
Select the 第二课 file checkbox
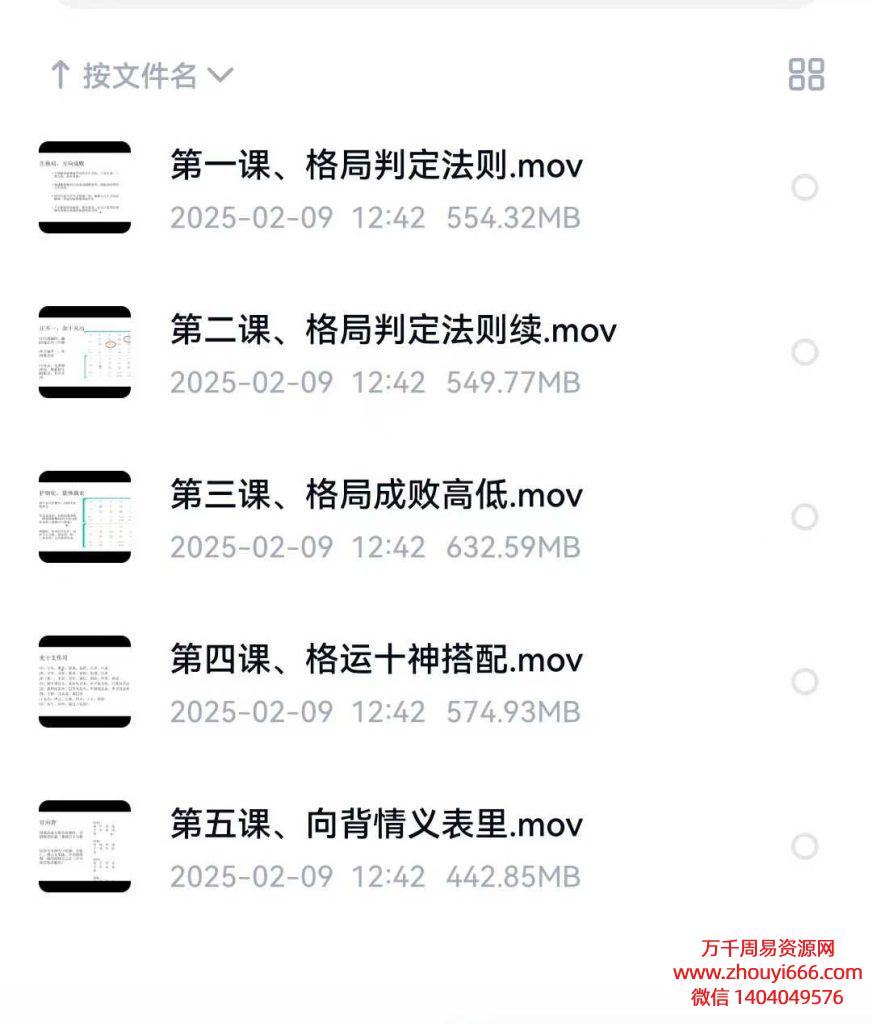click(804, 352)
